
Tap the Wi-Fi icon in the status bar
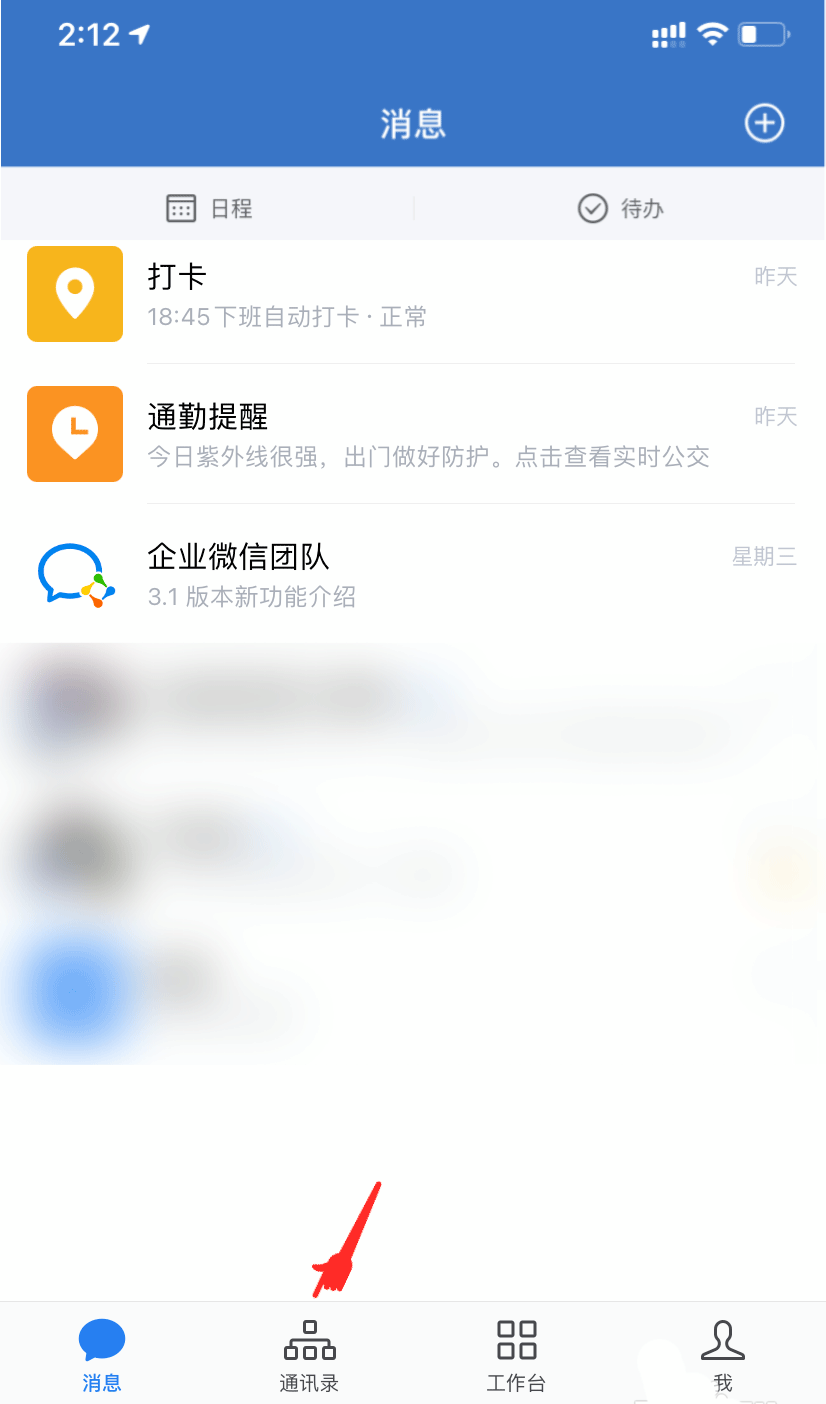(713, 32)
